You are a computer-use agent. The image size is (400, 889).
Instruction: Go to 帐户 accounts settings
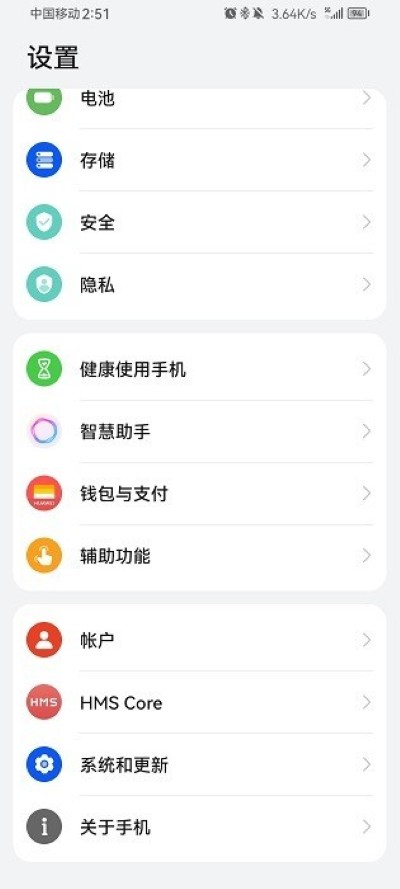199,640
